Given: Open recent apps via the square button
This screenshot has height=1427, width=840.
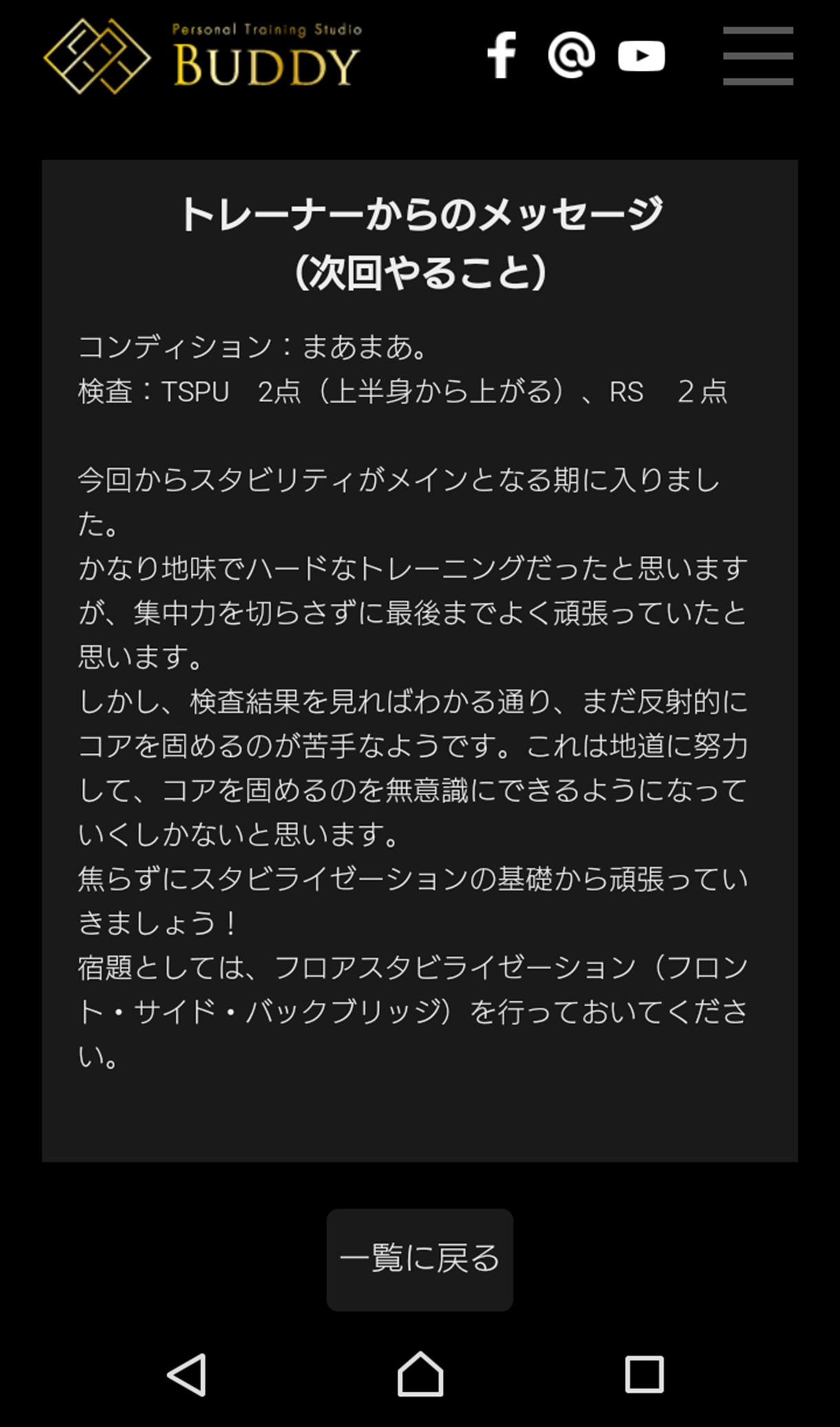Looking at the screenshot, I should pos(644,1375).
